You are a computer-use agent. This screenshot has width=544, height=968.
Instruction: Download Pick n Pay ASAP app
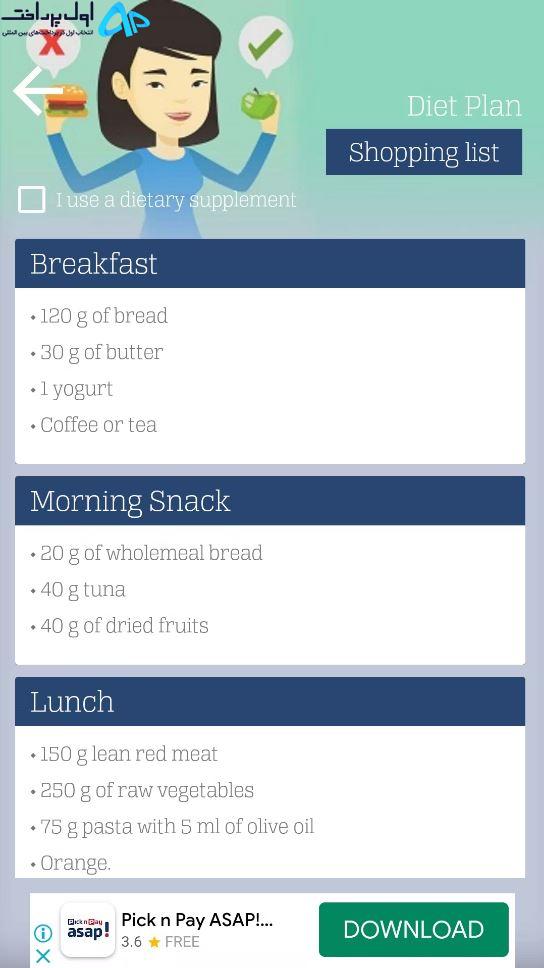[x=414, y=929]
